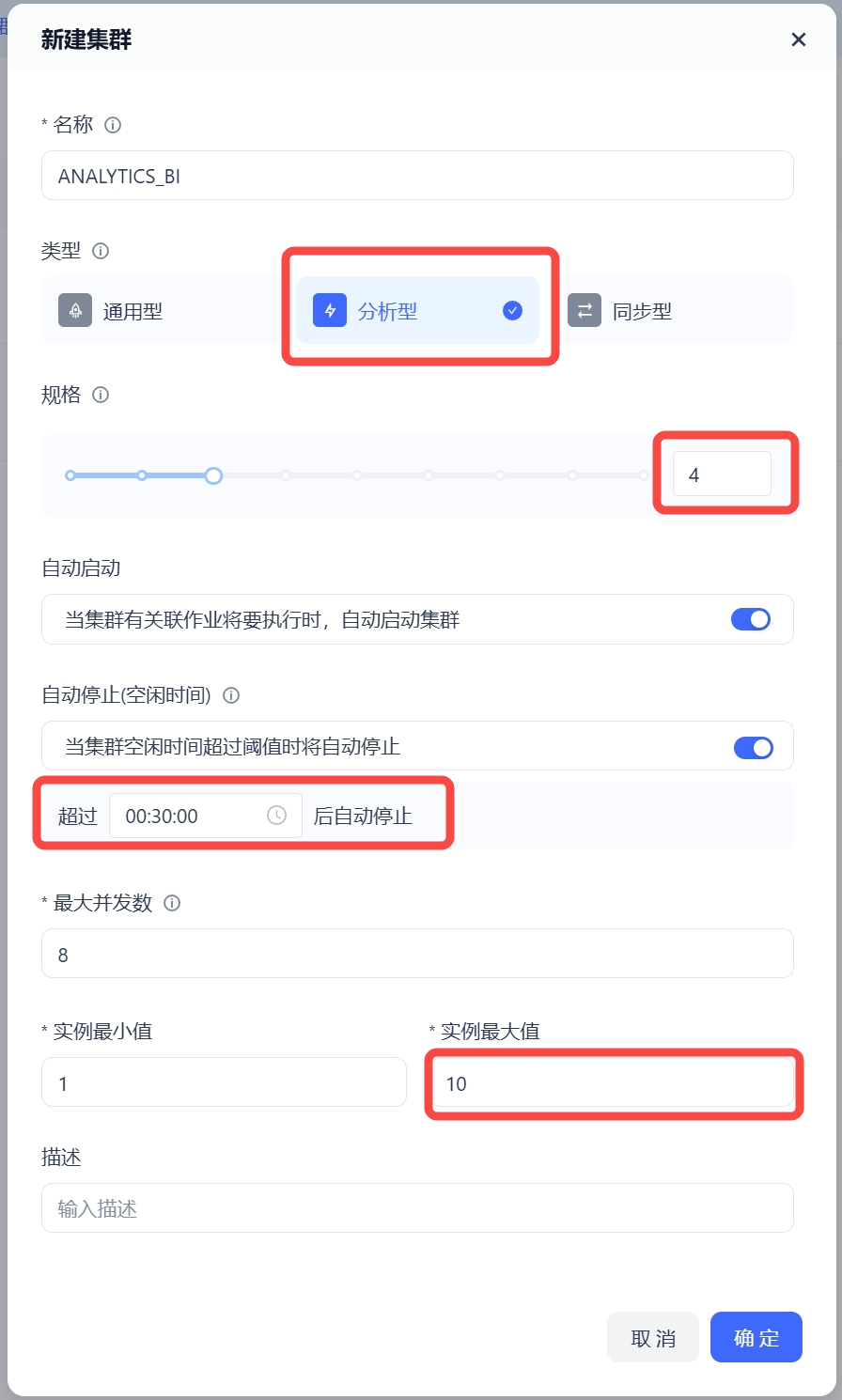This screenshot has width=842, height=1400.
Task: Disable the 自动停止 idle switch
Action: [752, 747]
